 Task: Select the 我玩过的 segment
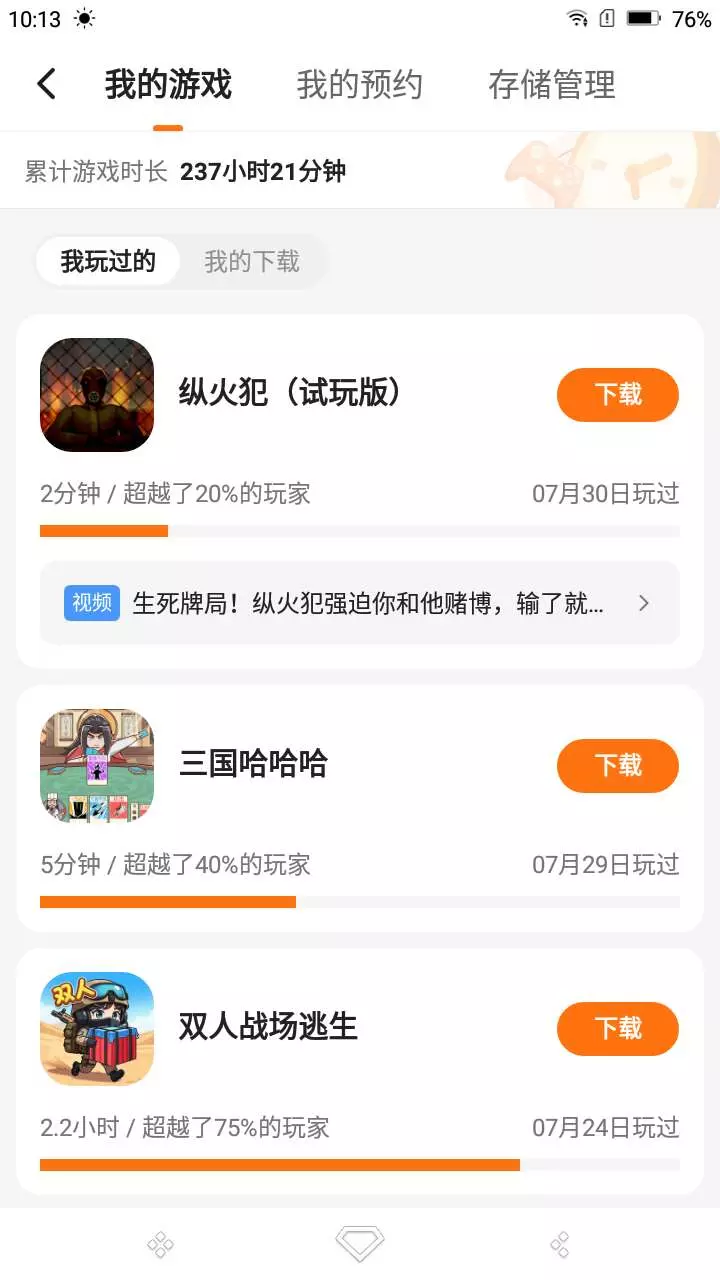click(x=108, y=262)
